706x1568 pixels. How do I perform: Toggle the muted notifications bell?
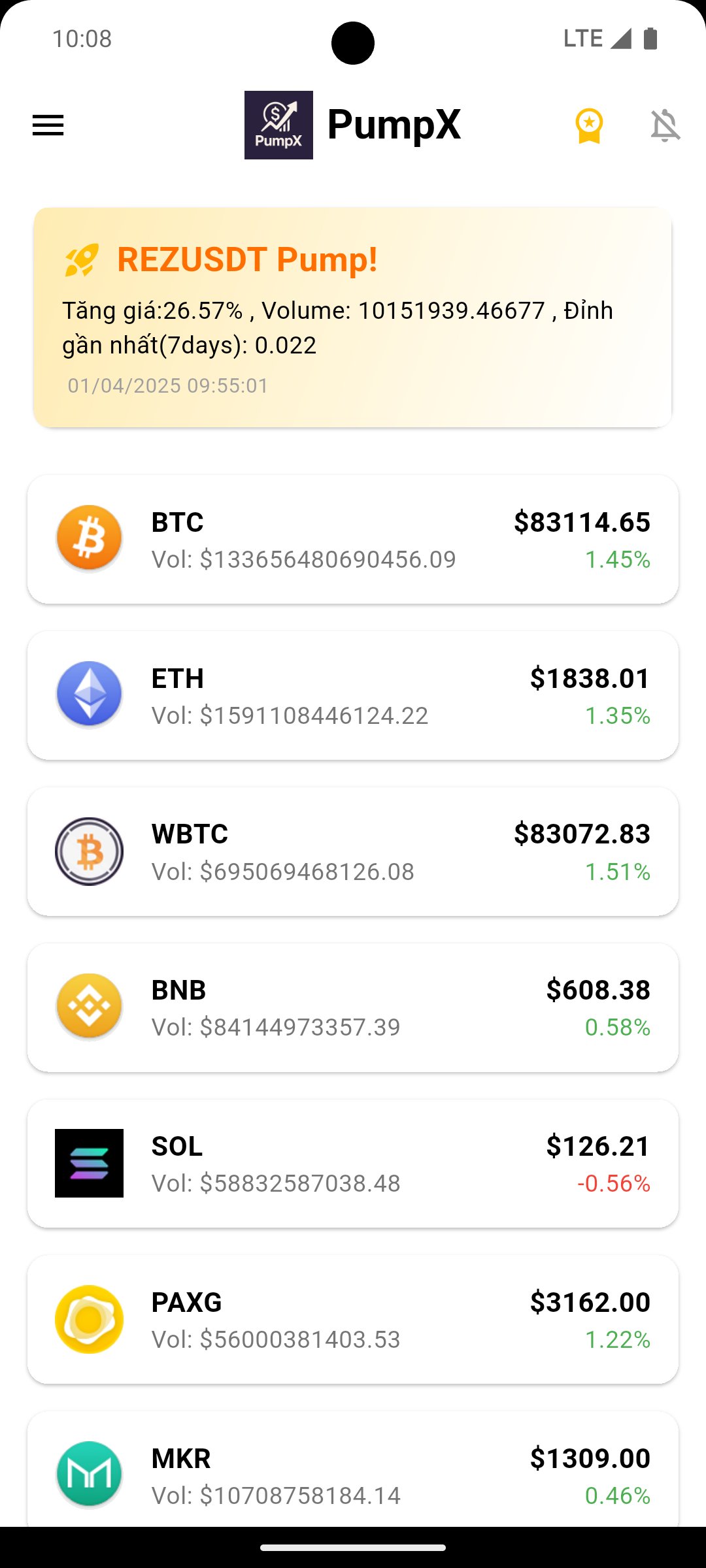(x=665, y=125)
